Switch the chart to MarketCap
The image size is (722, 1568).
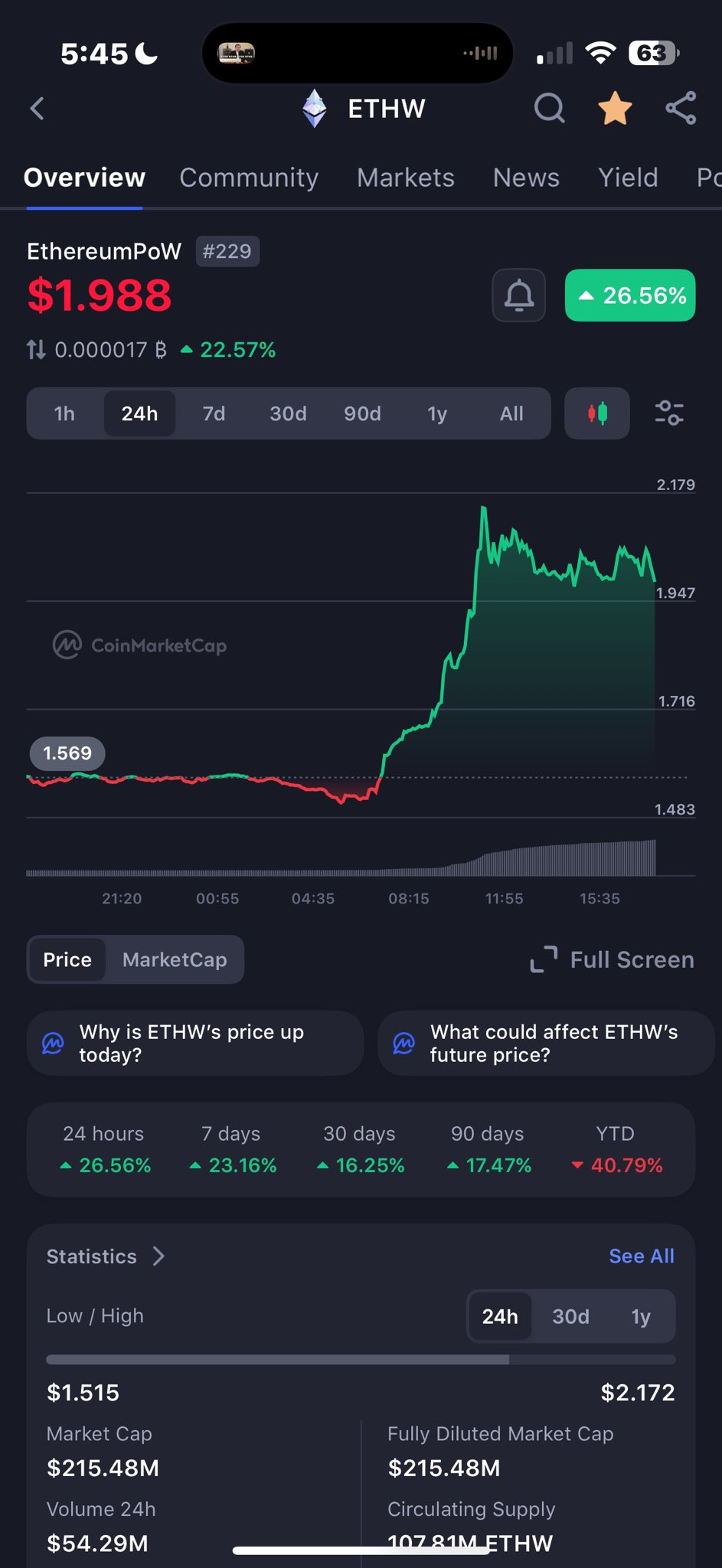175,960
